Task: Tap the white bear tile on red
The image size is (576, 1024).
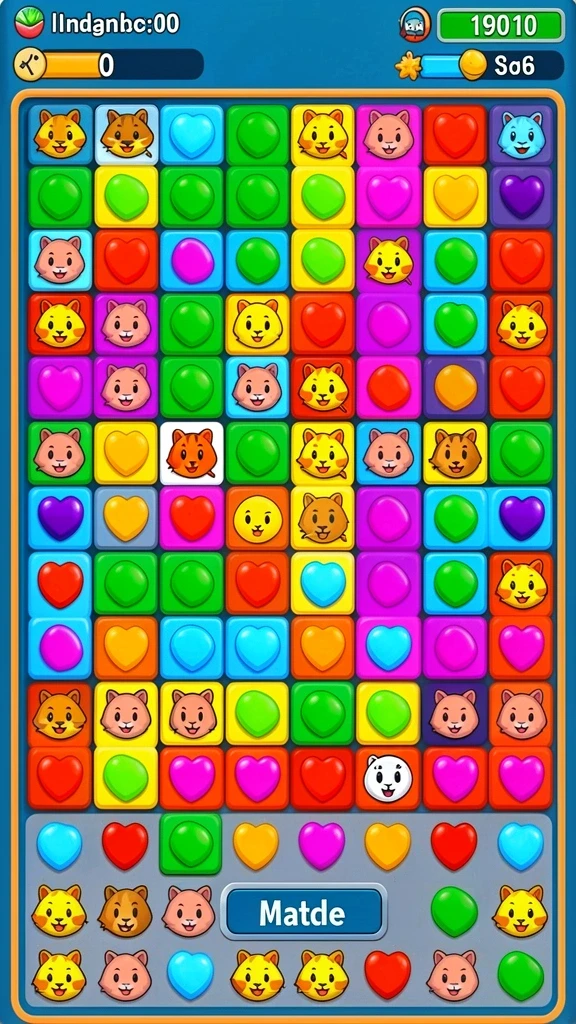Action: click(x=388, y=778)
